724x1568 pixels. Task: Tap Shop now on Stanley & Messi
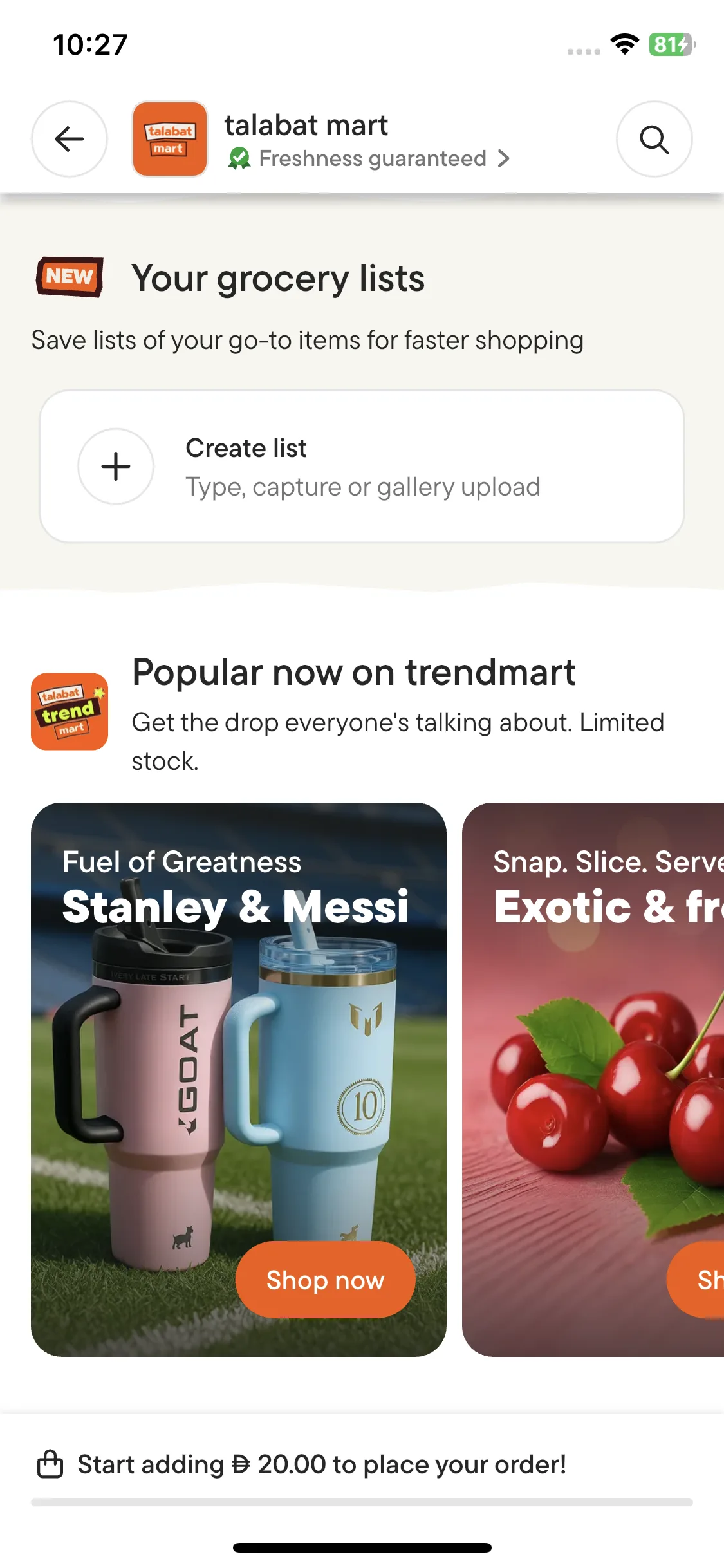(x=325, y=1280)
